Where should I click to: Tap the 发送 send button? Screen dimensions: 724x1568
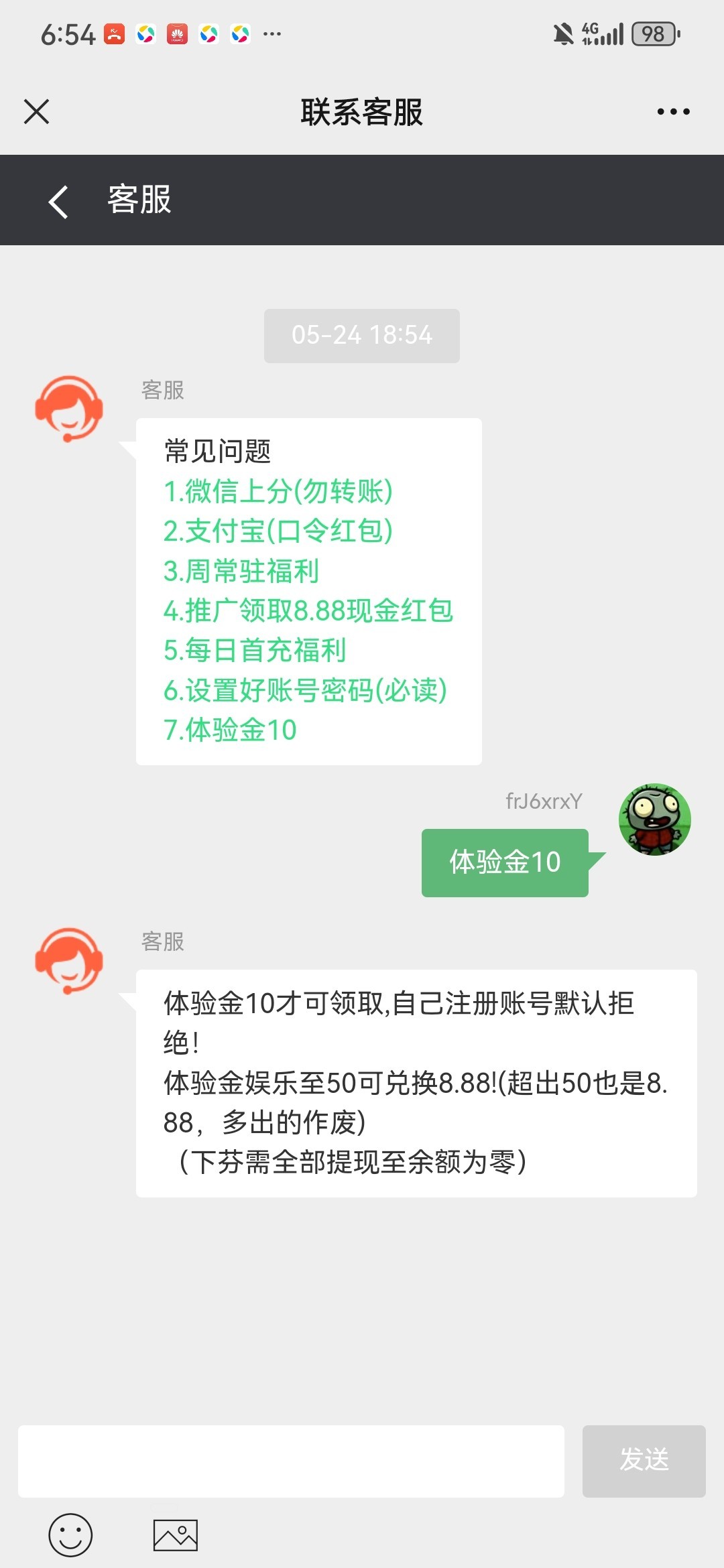[x=644, y=1461]
